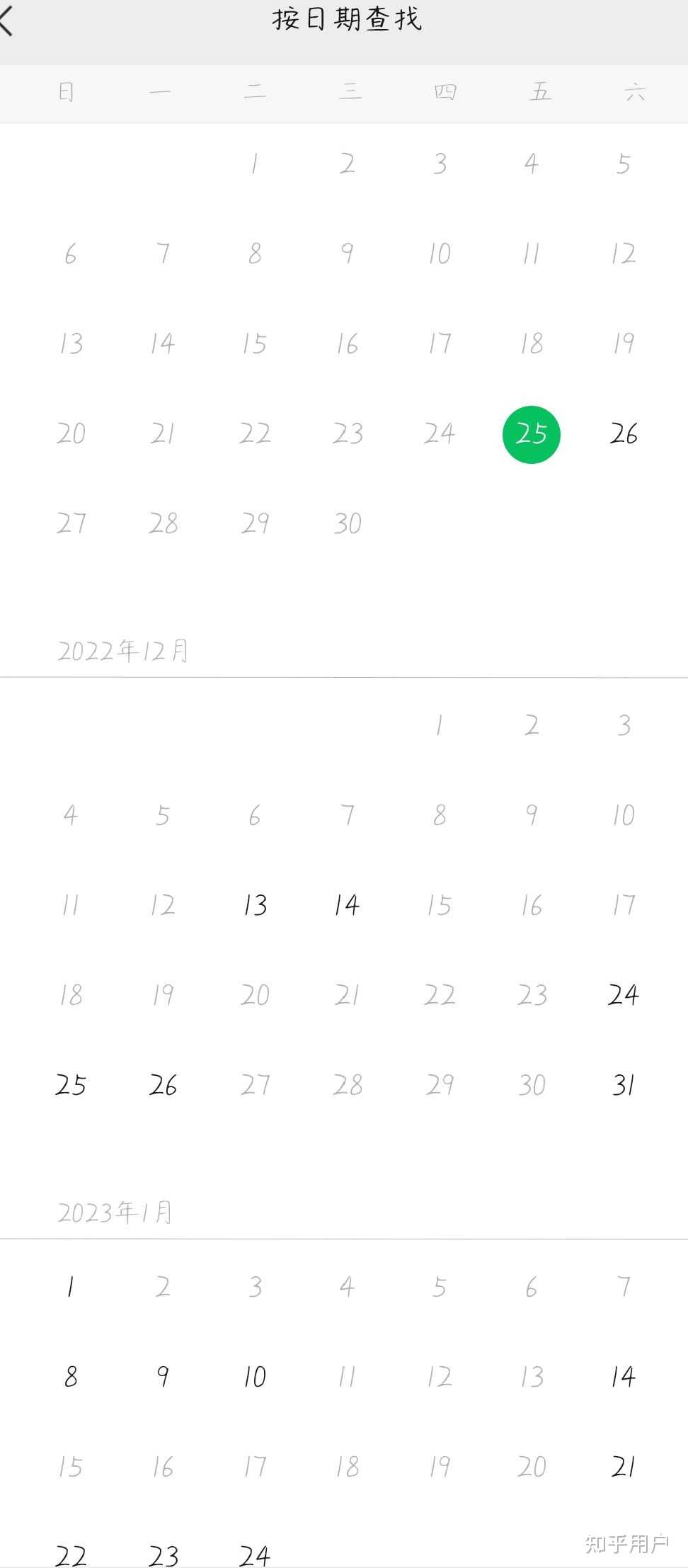Choose January 21, 2023
Viewport: 688px width, 1568px height.
point(624,1467)
